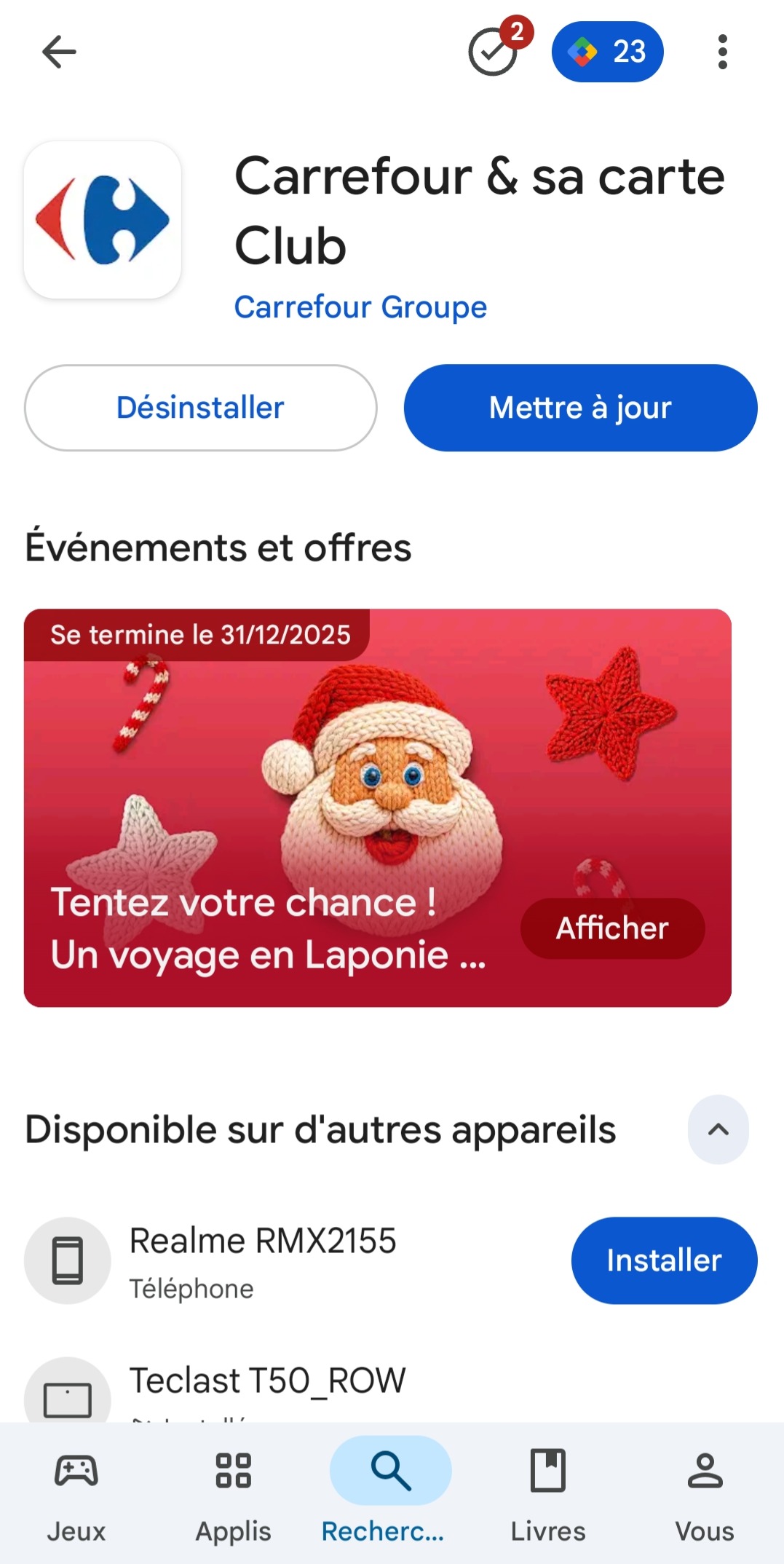Go back to the previous screen

click(x=59, y=52)
